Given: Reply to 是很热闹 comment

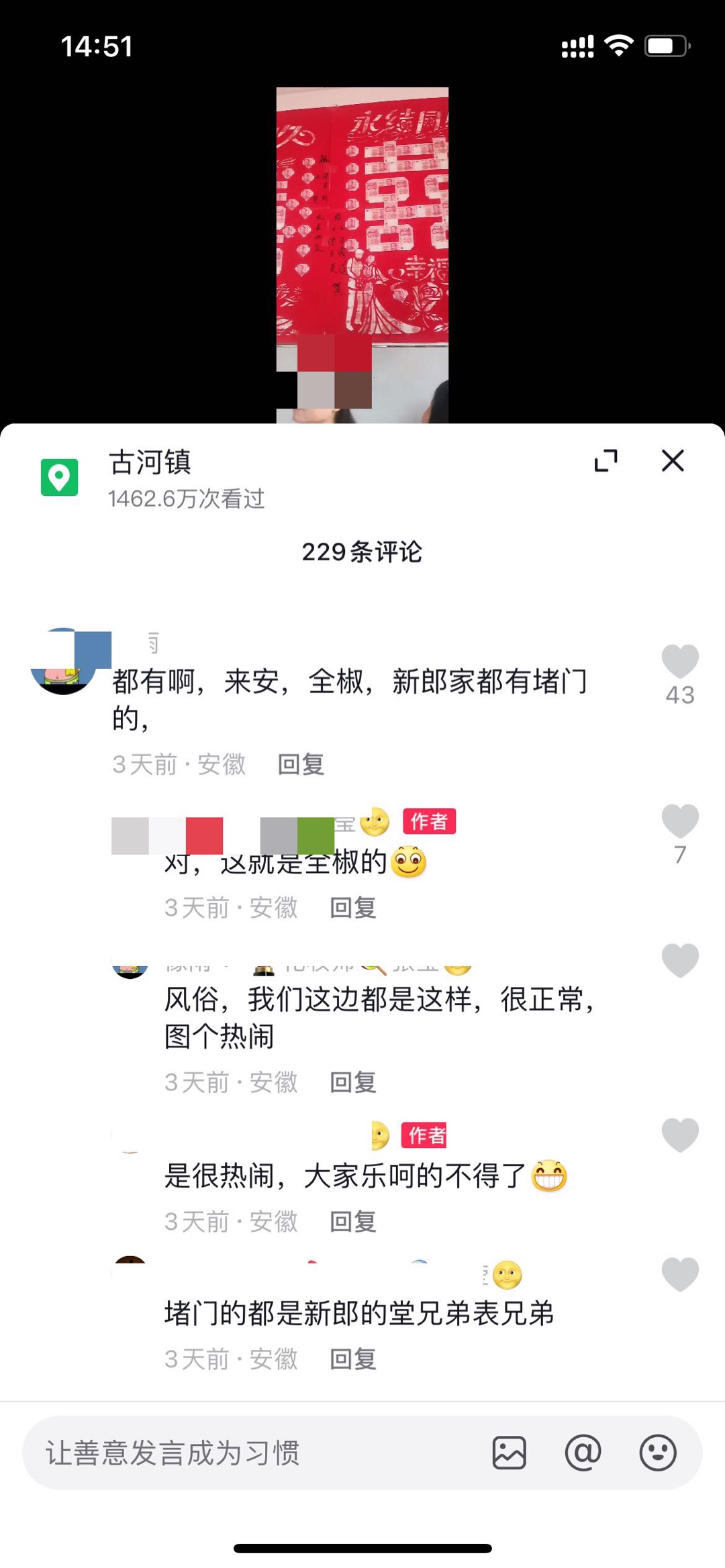Looking at the screenshot, I should pyautogui.click(x=353, y=1222).
